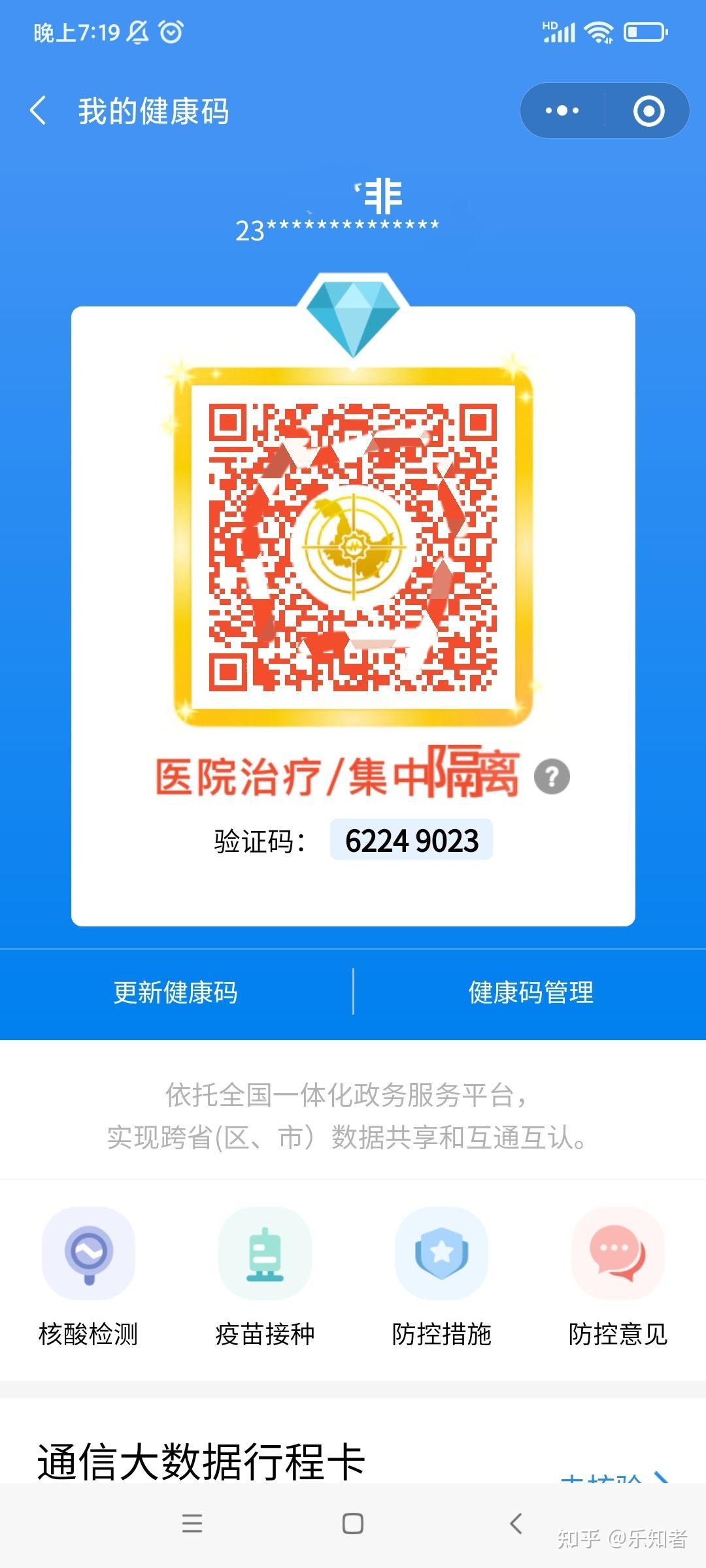
Task: Tap 更新健康码 to refresh the health code
Action: coord(176,992)
